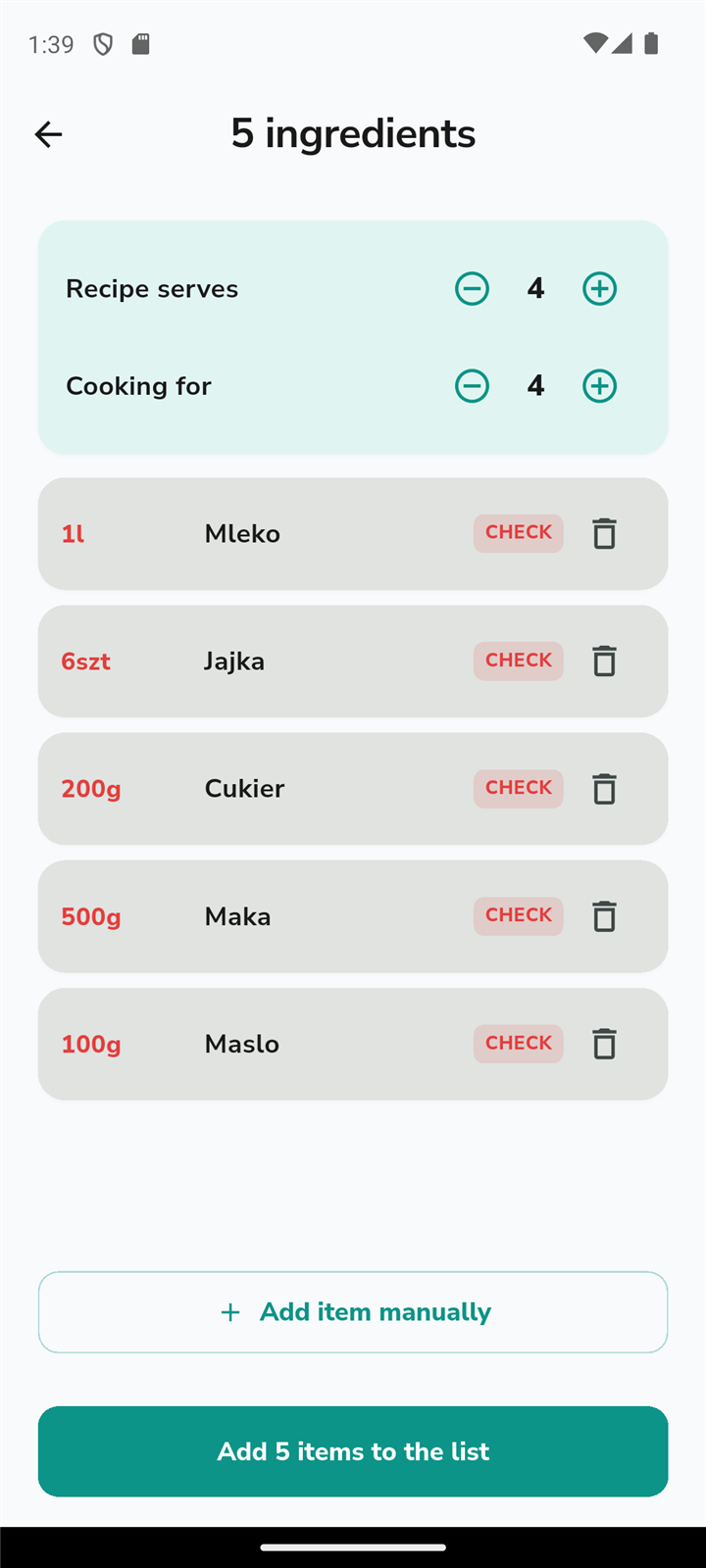Go back using the arrow icon

tap(48, 134)
